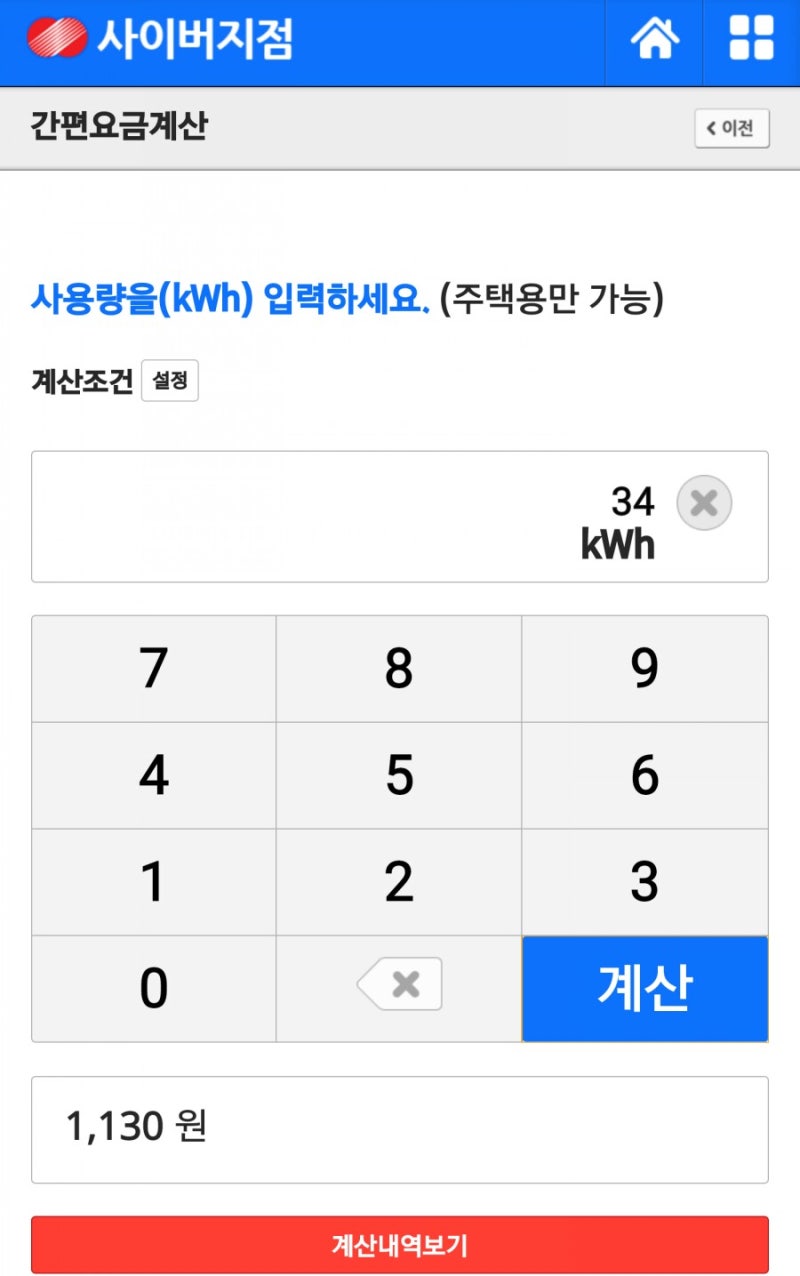Tap the number 7 on the keypad
The image size is (800, 1276).
[152, 668]
